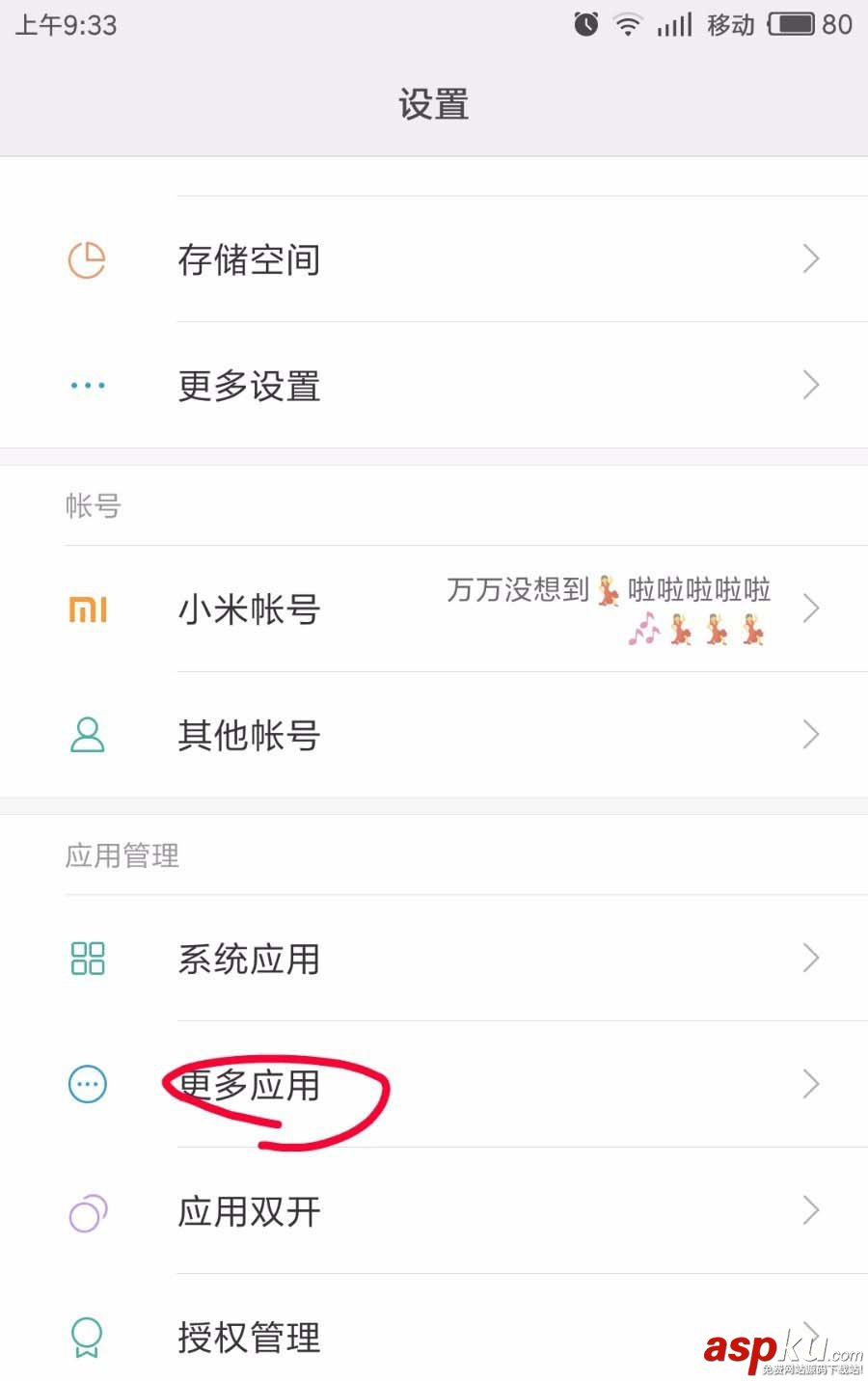Open 更多应用 circled in red

pyautogui.click(x=251, y=1084)
